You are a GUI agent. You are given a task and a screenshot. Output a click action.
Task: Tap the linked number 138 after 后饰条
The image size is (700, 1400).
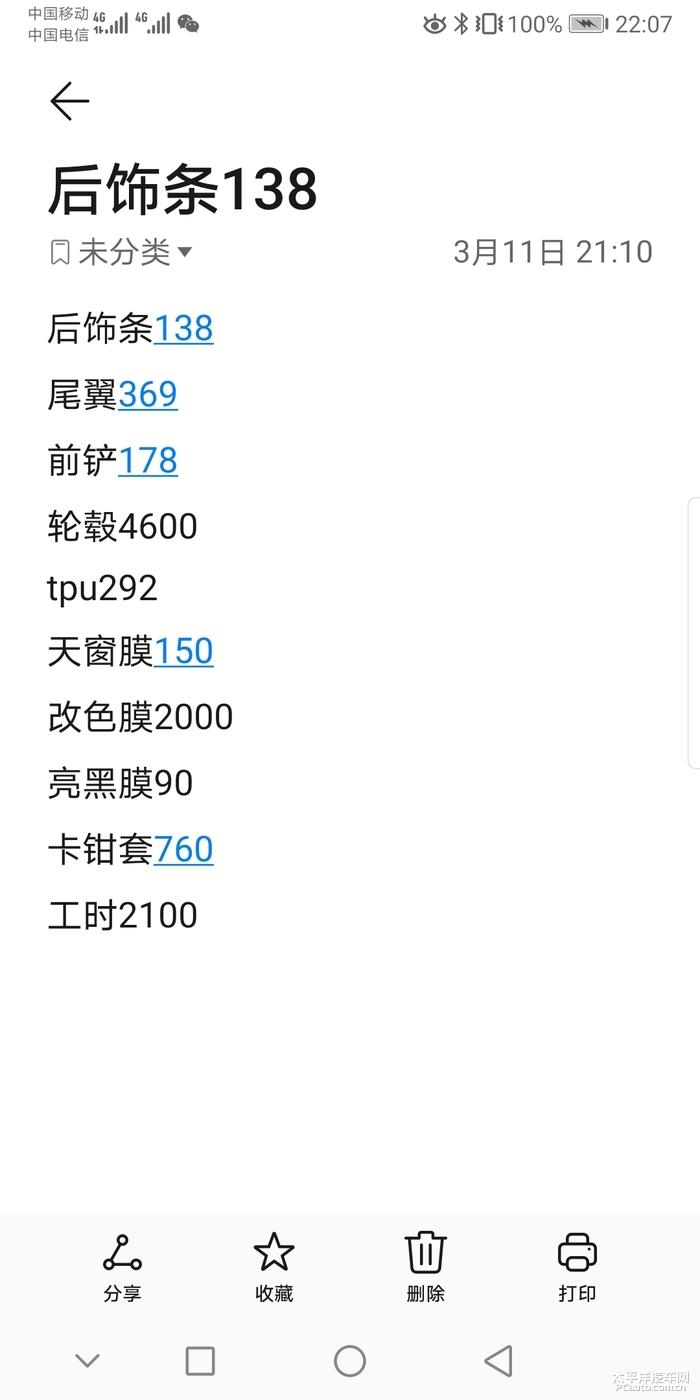(183, 329)
